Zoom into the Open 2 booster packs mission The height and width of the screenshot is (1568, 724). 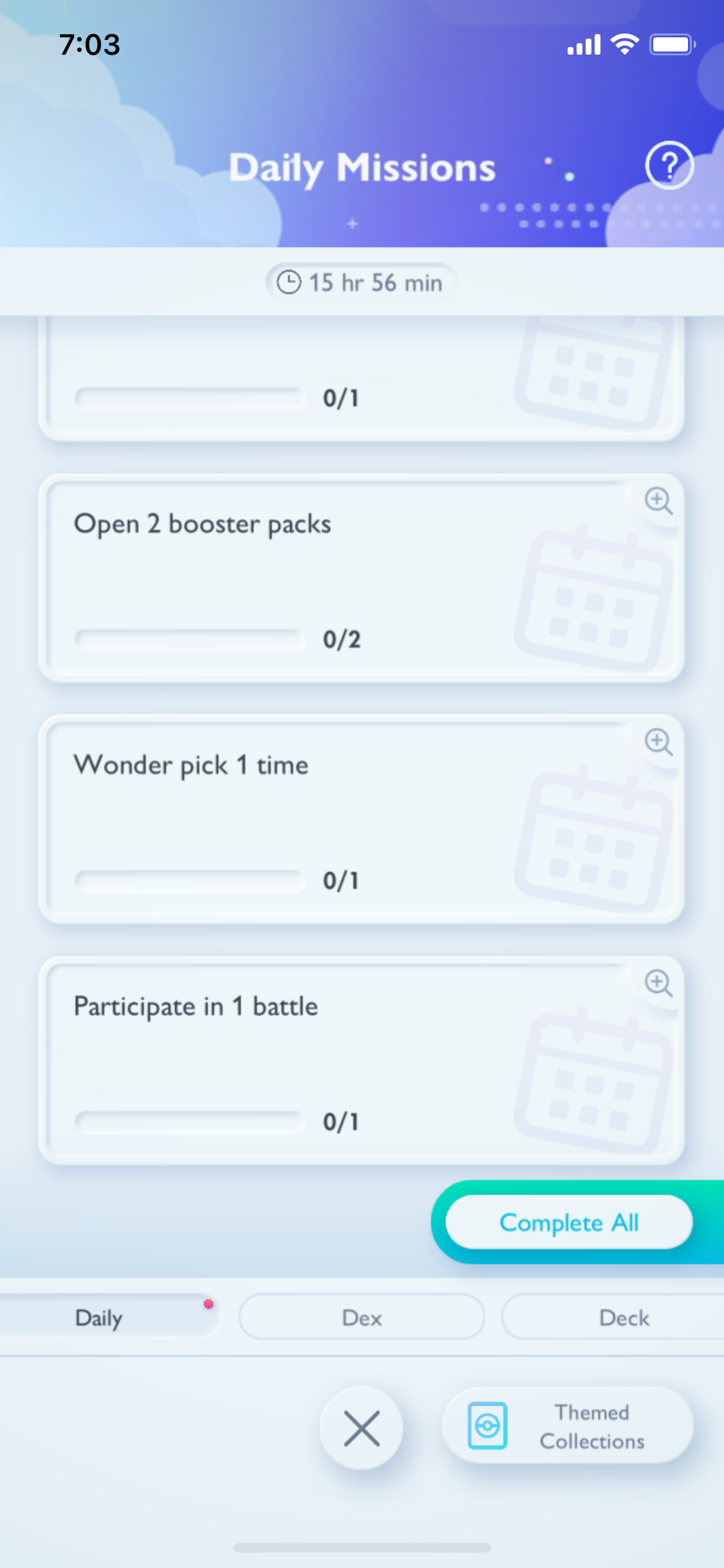click(x=658, y=501)
